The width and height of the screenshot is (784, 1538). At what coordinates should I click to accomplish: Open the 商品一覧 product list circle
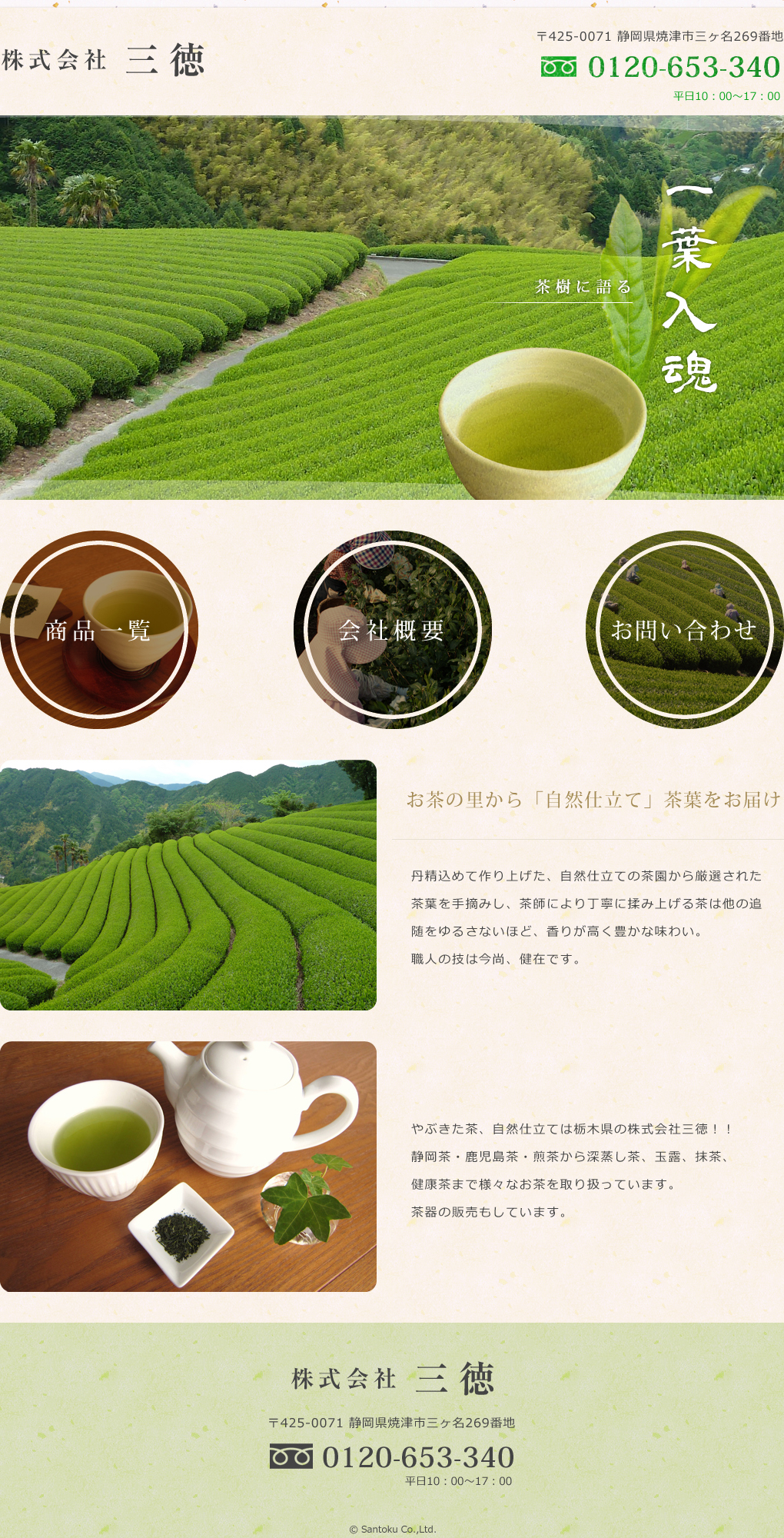pos(98,630)
